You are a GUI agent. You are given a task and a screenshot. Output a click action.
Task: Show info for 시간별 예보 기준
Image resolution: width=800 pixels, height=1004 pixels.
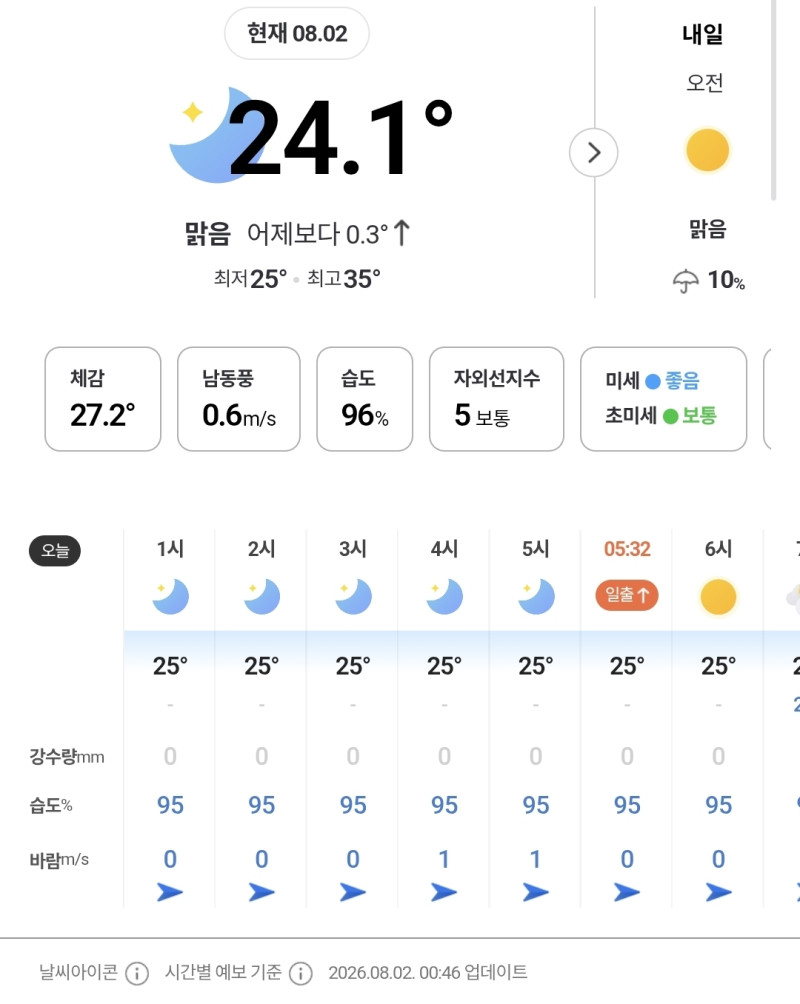point(300,973)
